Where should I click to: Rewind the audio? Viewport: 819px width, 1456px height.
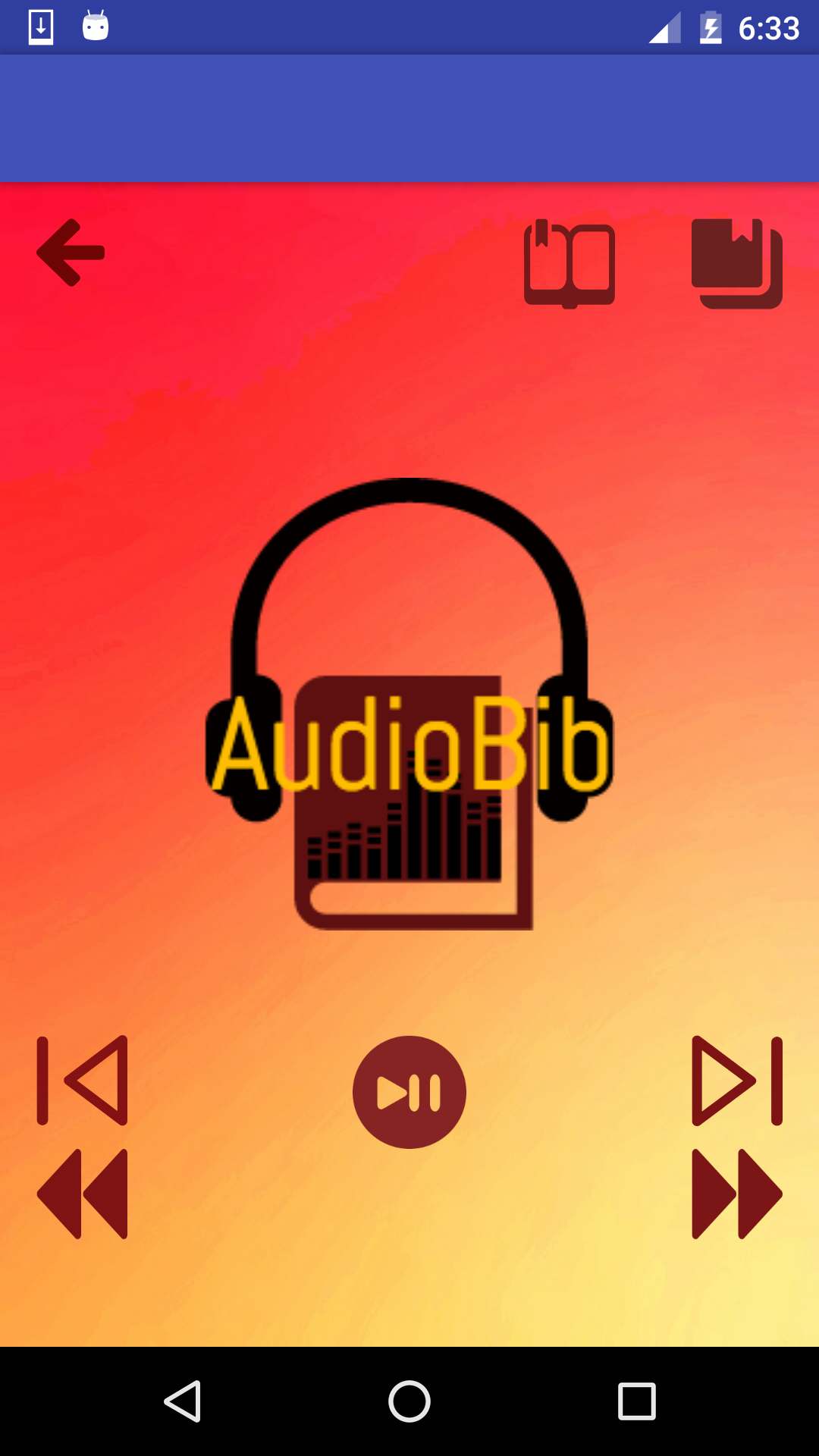[82, 1194]
